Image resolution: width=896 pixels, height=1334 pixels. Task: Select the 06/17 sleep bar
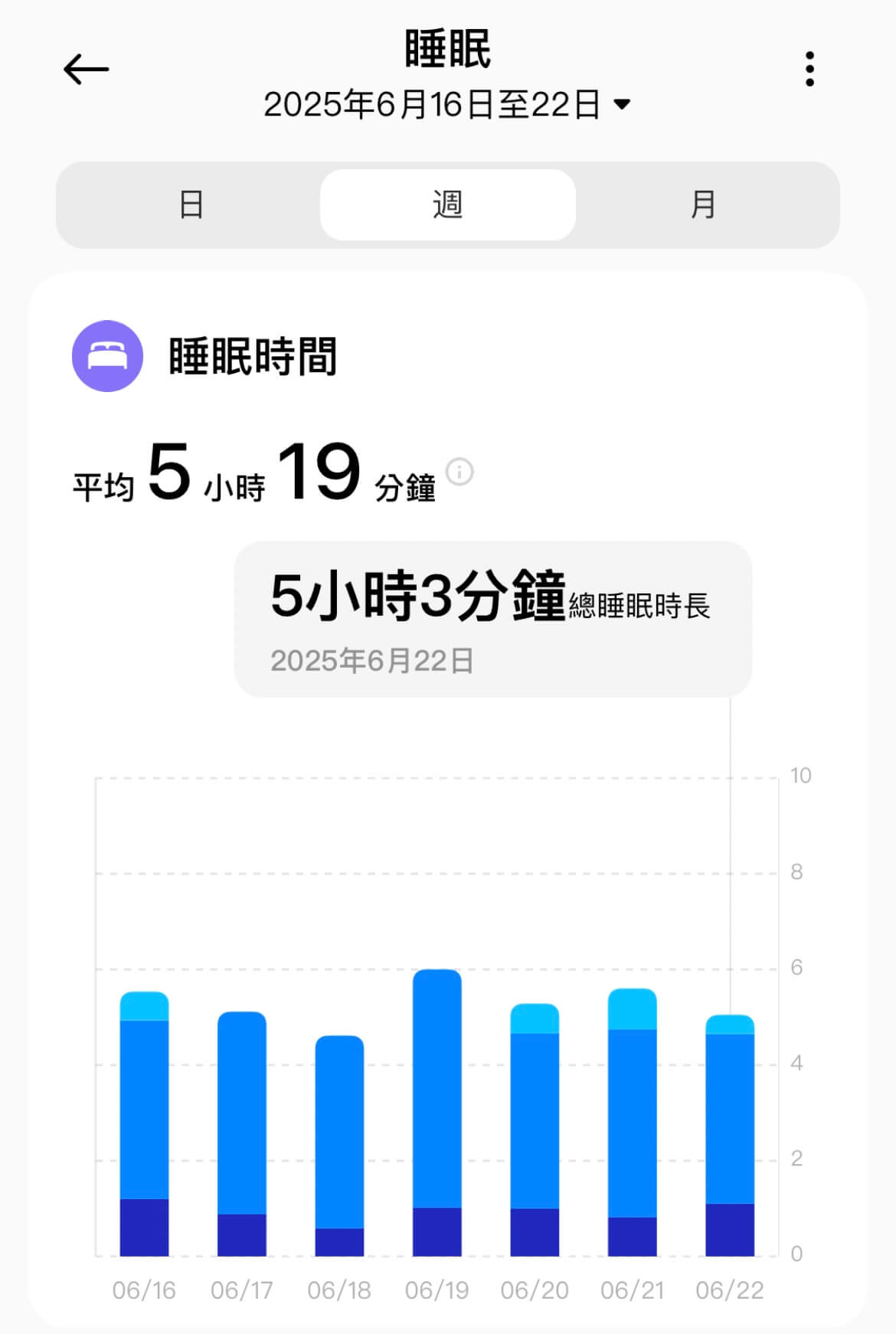242,1133
